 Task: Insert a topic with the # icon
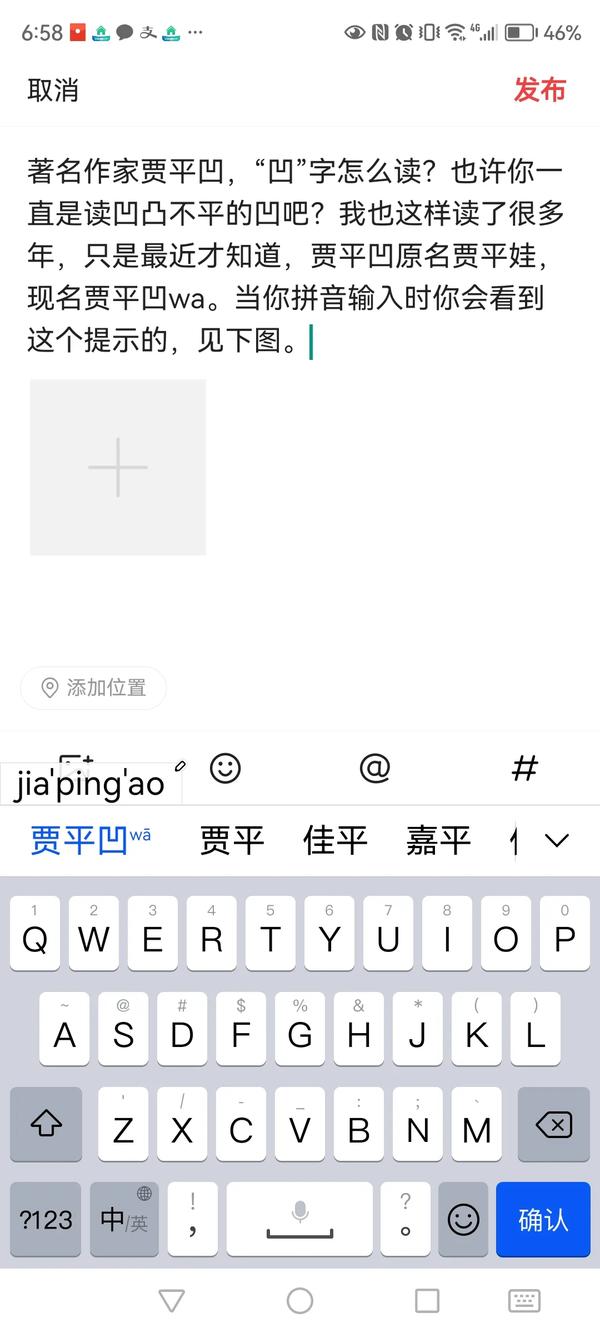(x=524, y=768)
